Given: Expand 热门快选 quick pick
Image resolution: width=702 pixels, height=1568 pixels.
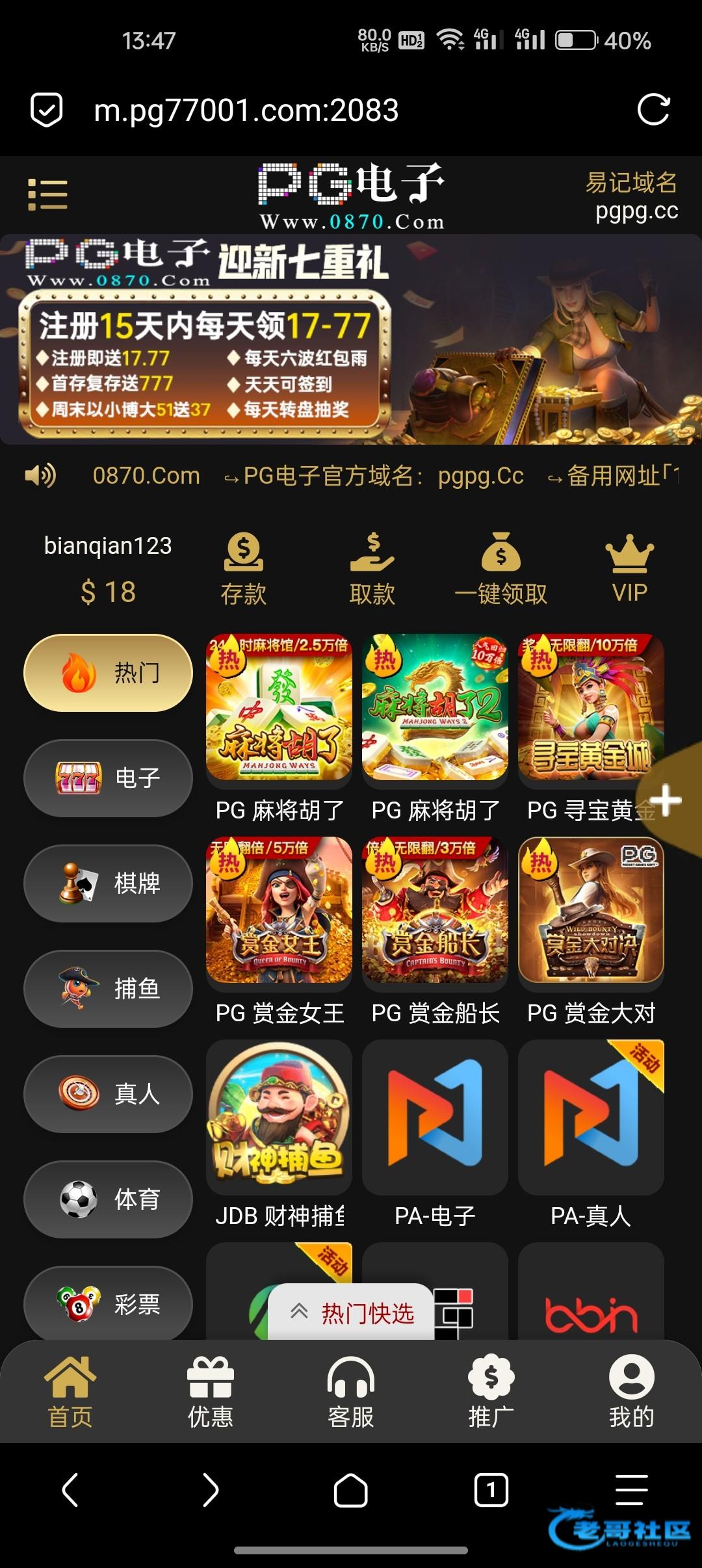Looking at the screenshot, I should pos(352,1314).
